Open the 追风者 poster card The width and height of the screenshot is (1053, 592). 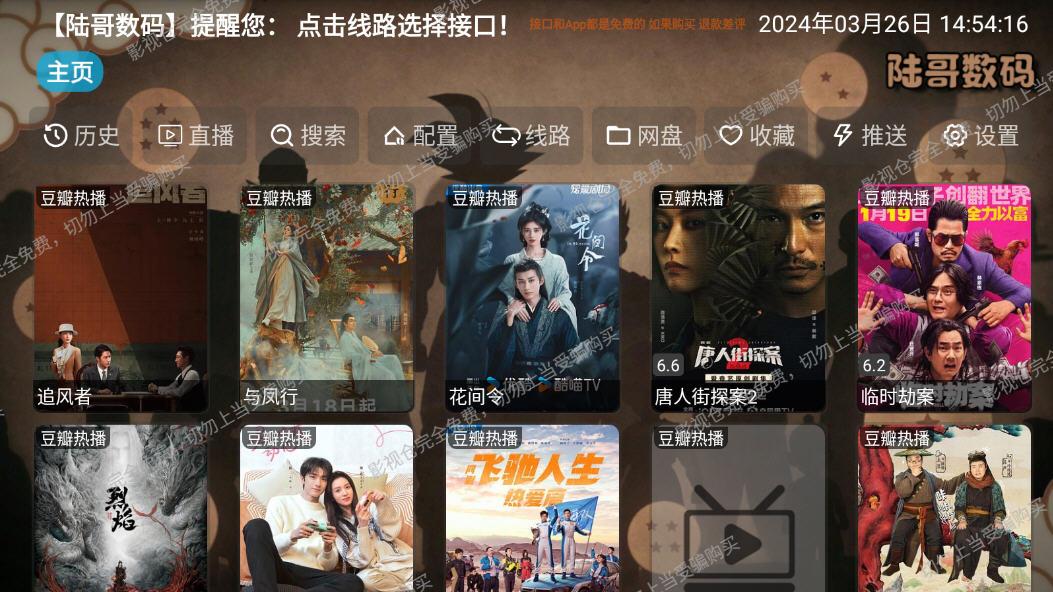coord(121,298)
